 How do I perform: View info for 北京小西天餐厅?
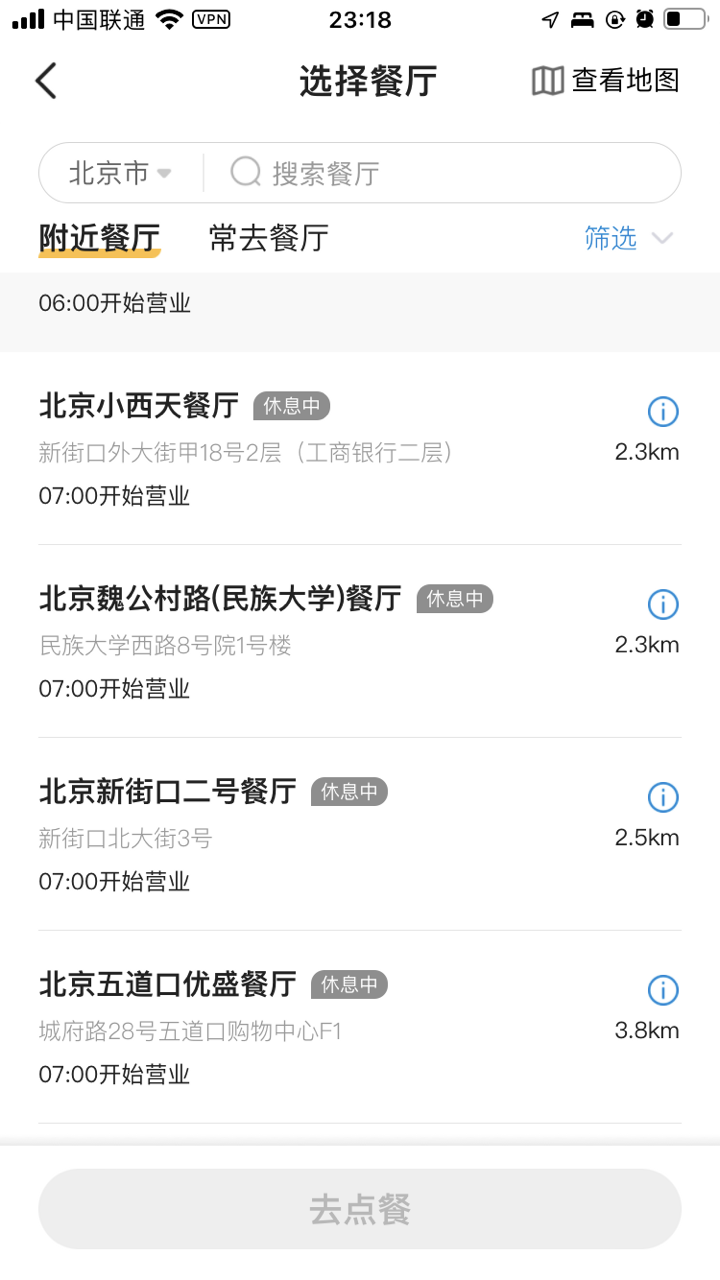[x=663, y=411]
